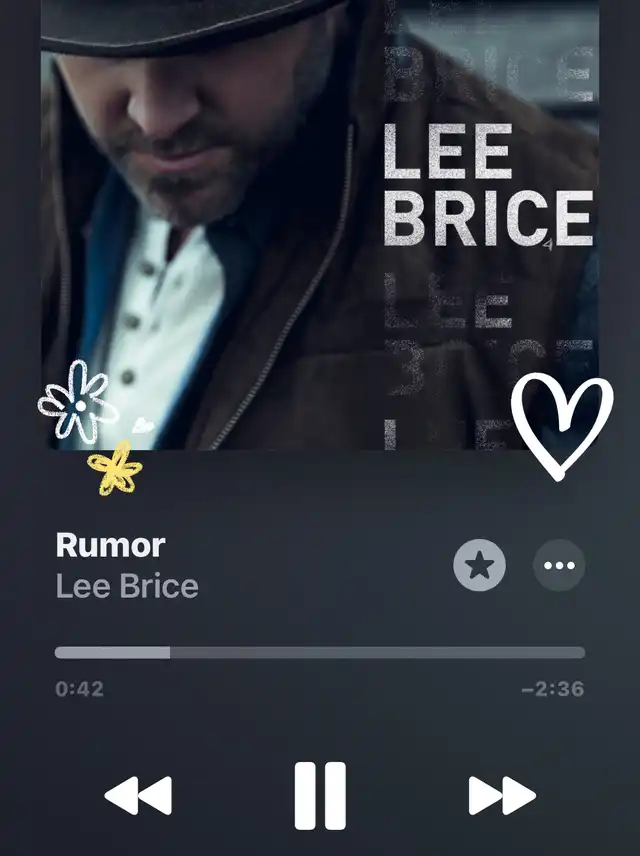This screenshot has width=640, height=856.
Task: Tap the playback progress bar to seek
Action: point(320,653)
